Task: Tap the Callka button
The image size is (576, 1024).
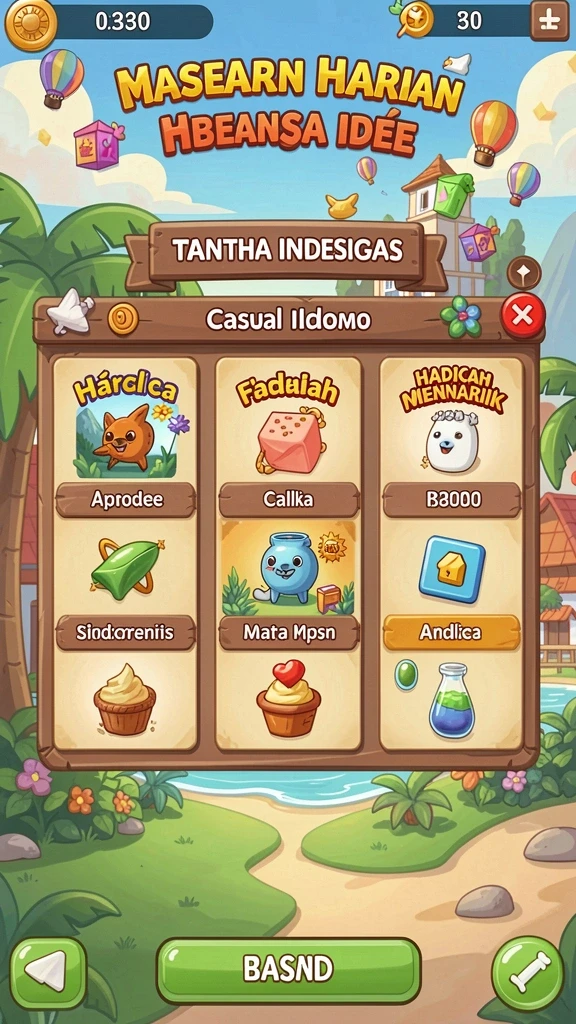Action: pos(288,500)
